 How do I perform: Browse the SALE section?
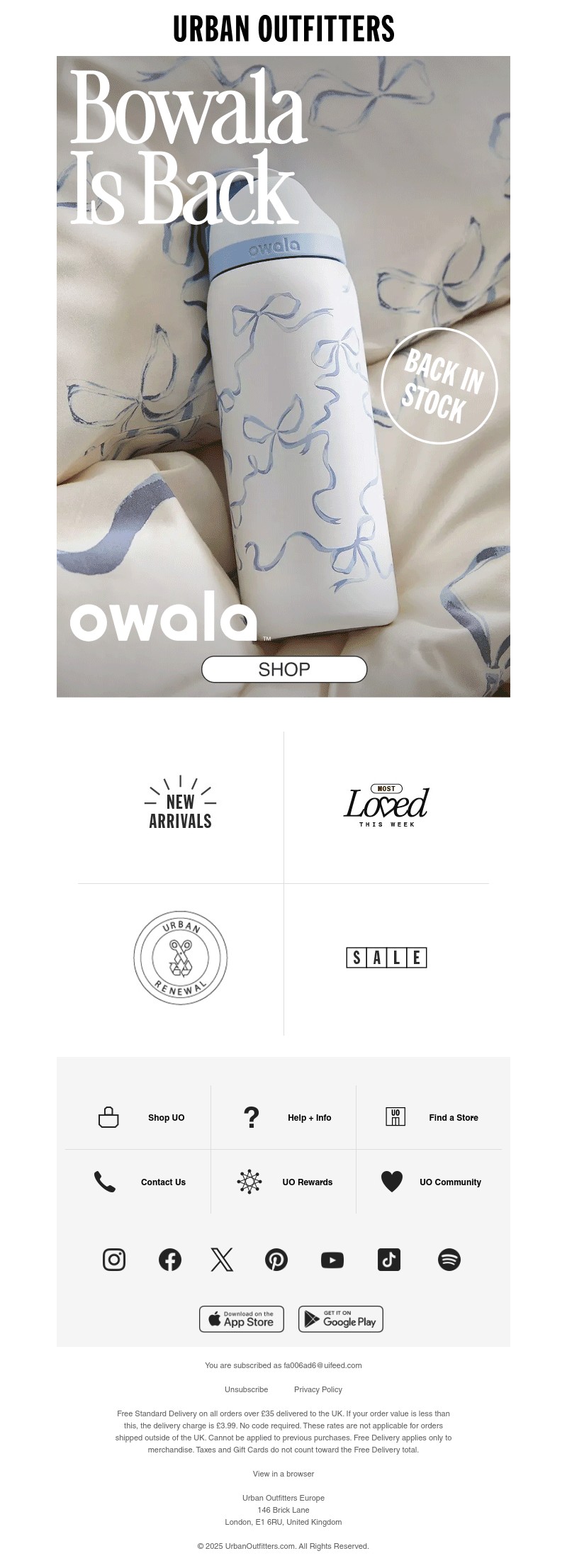click(386, 958)
